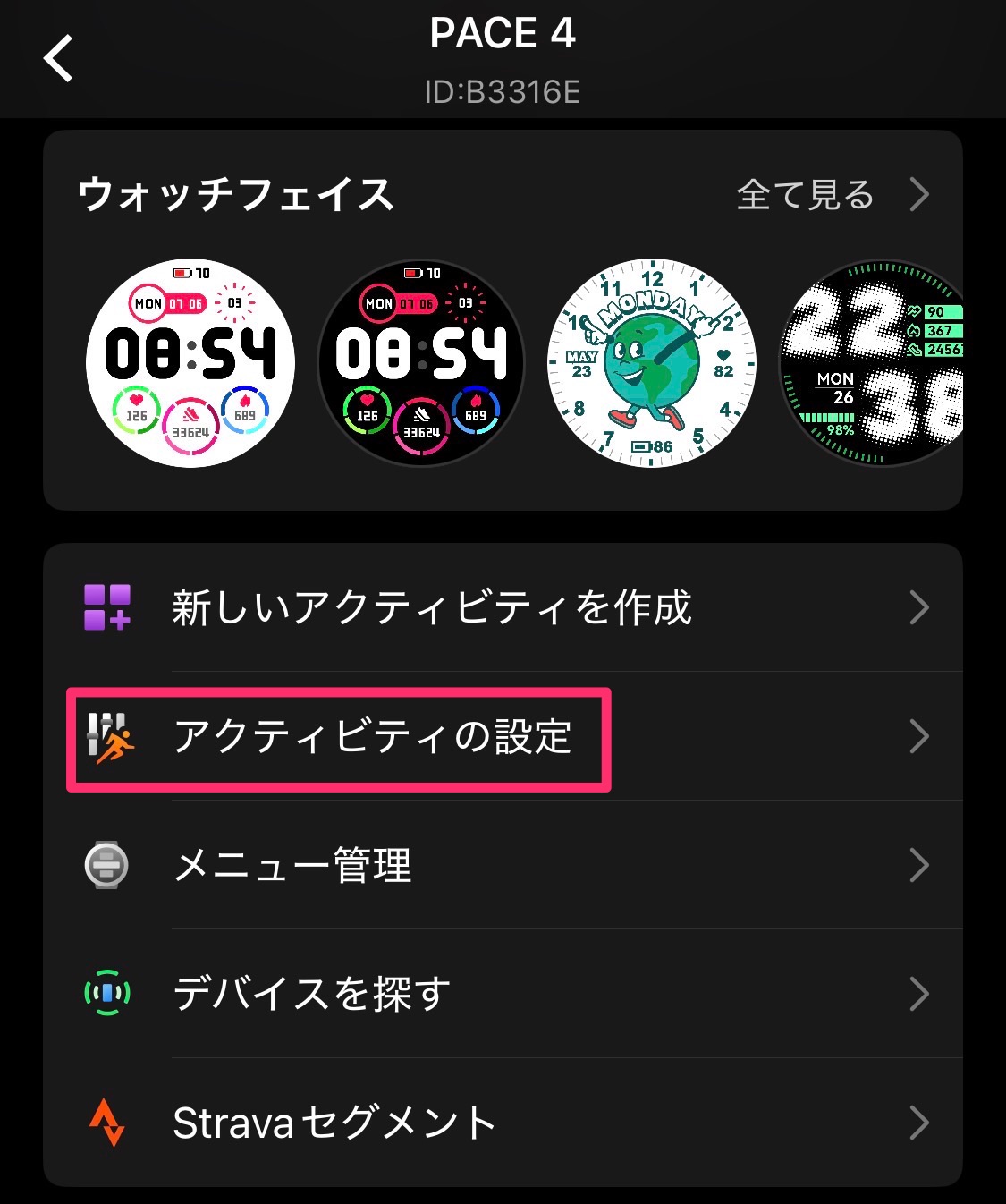Image resolution: width=1006 pixels, height=1204 pixels.
Task: Open アクティビティの設定
Action: coord(503,737)
